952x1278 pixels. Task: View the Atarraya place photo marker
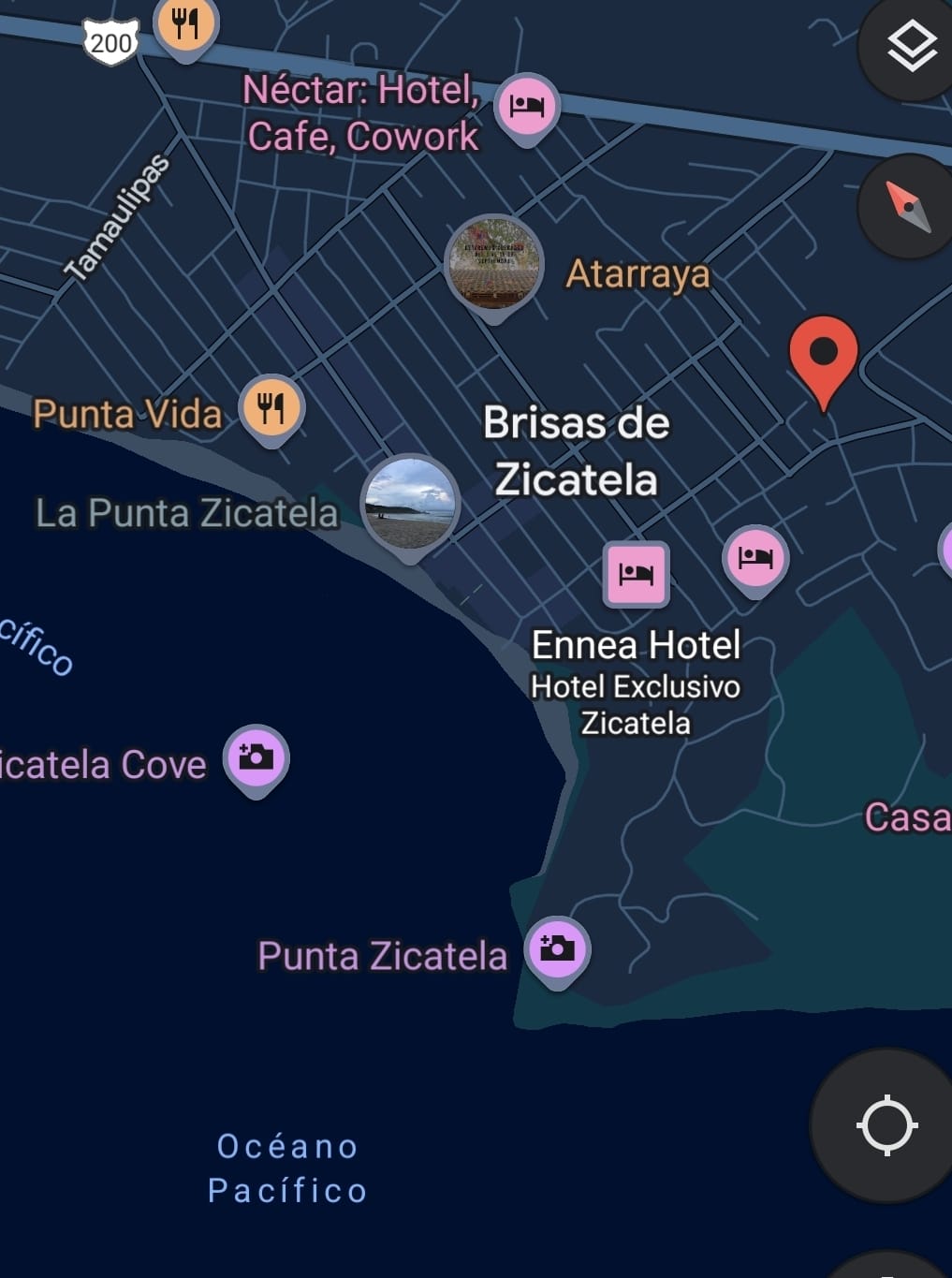(x=493, y=265)
